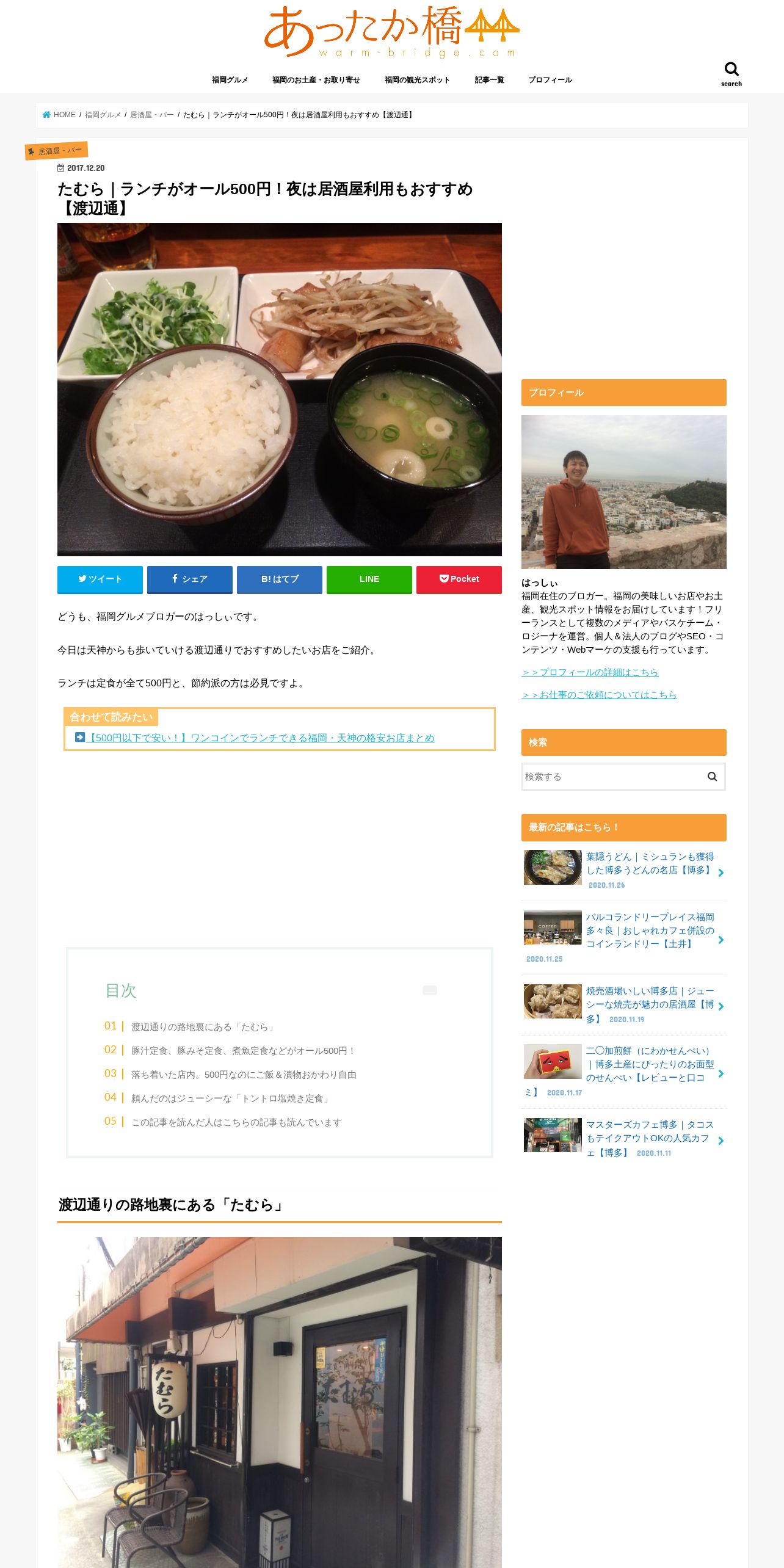Viewport: 784px width, 1568px height.
Task: Open 福岡の観光スポット menu item
Action: click(417, 80)
